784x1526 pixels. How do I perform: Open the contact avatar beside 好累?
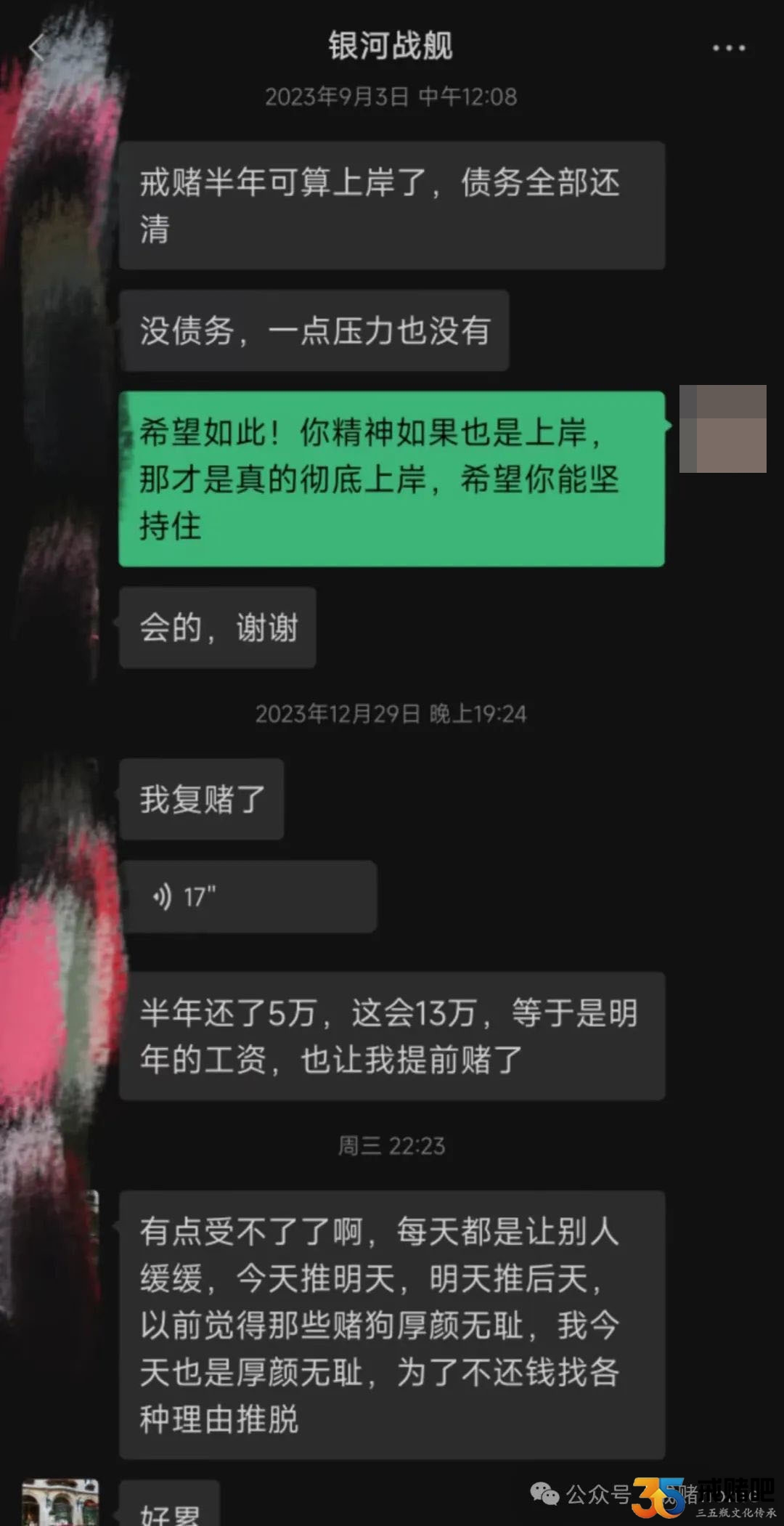click(60, 1503)
